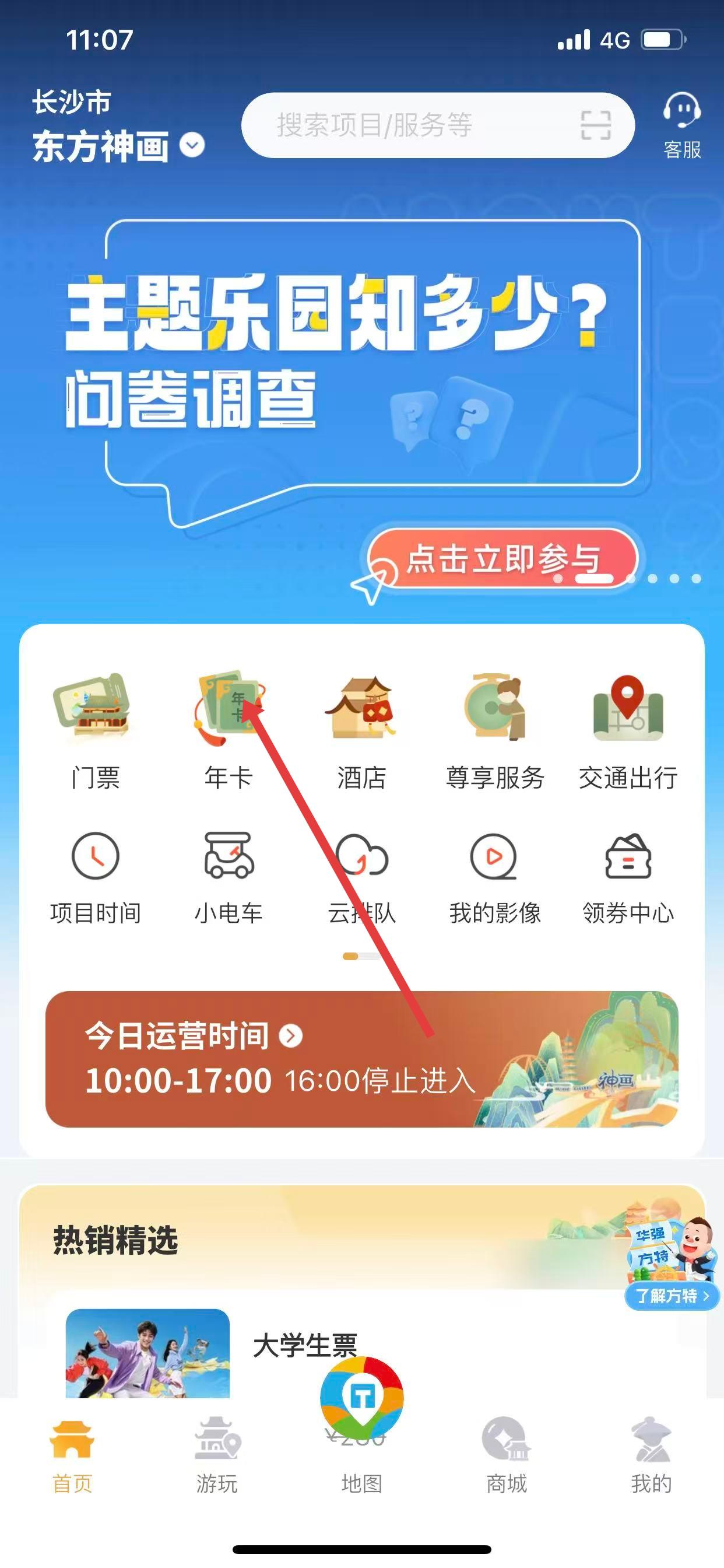
Task: Check 项目时间 schedule
Action: coord(95,877)
